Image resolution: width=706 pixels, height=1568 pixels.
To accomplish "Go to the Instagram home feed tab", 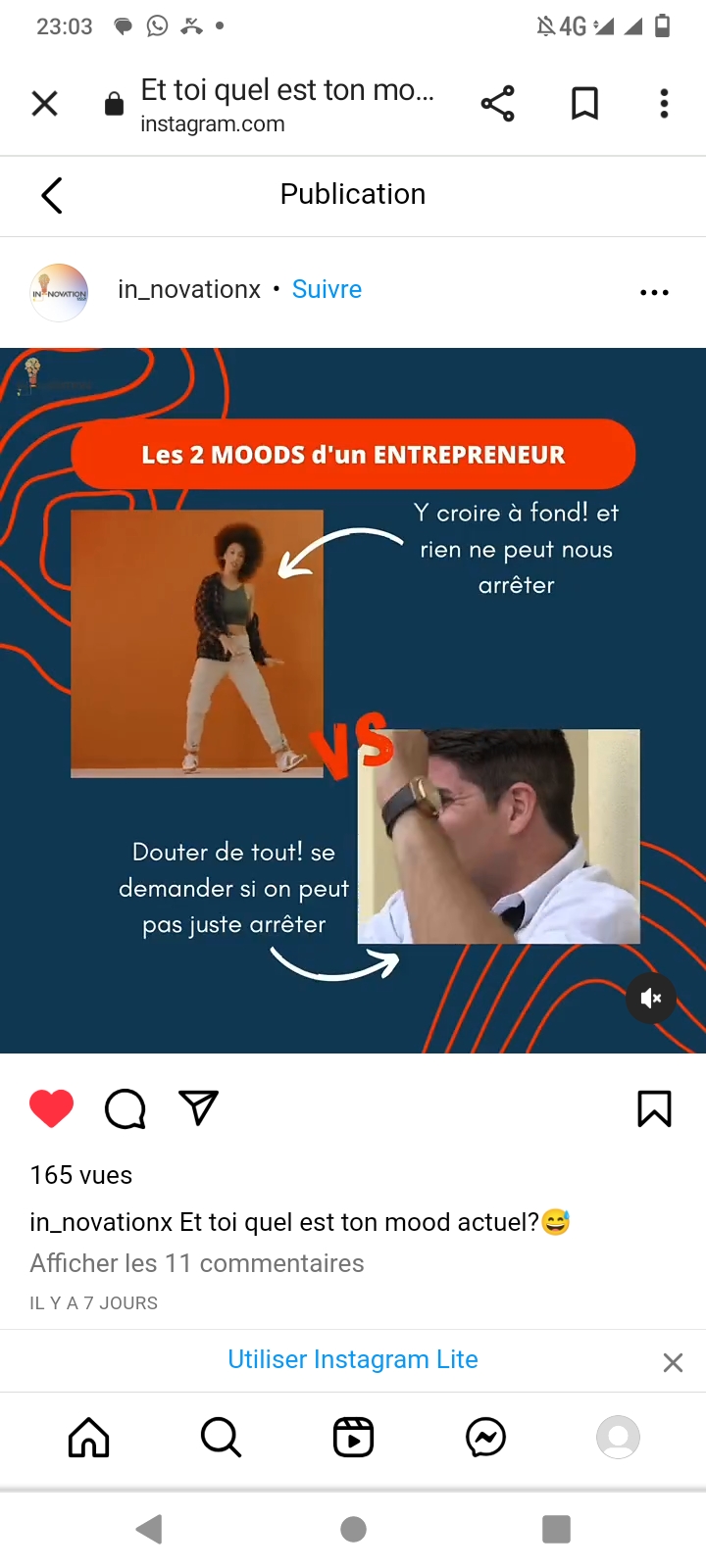I will pyautogui.click(x=89, y=1438).
